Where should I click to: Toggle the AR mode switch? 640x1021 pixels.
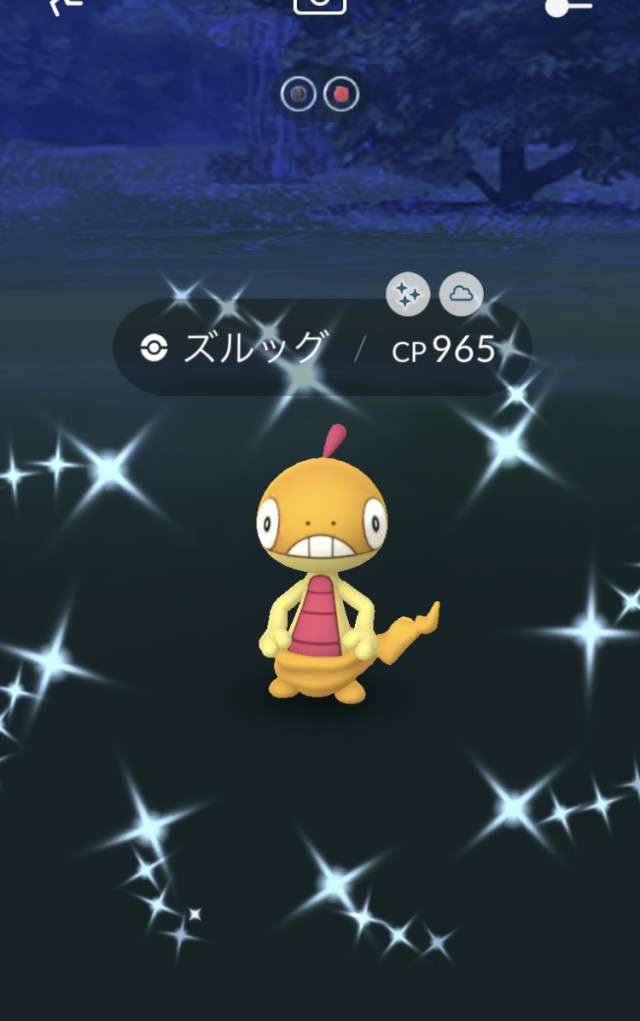(570, 6)
